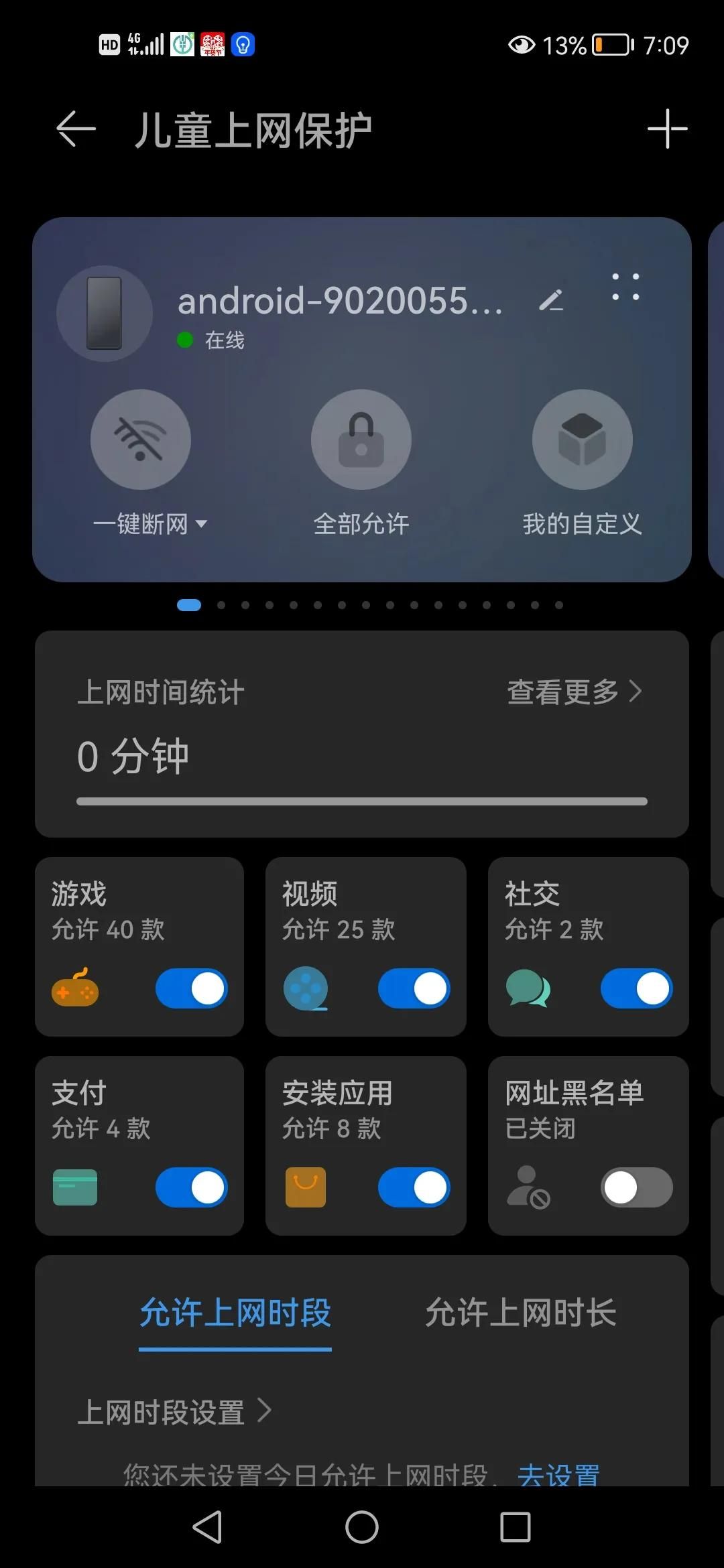This screenshot has width=724, height=1568.
Task: Switch to the 允许上网时长 tab
Action: point(521,1312)
